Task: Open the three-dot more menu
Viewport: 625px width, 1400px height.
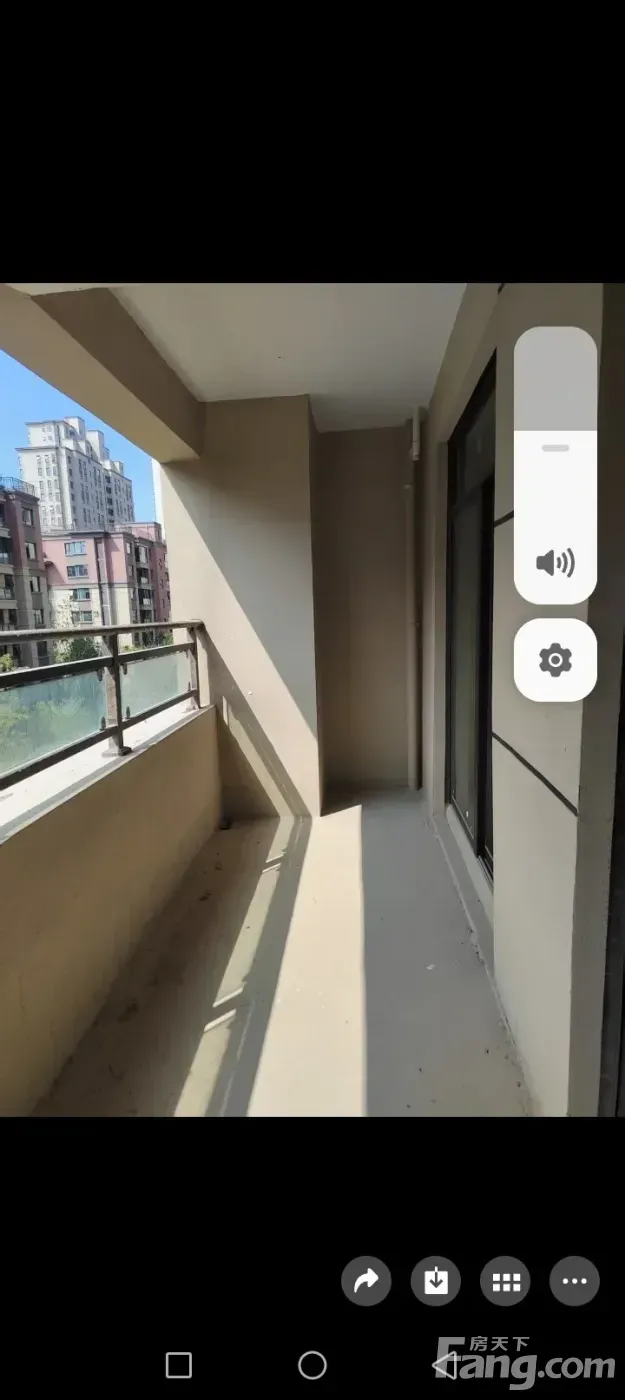Action: pyautogui.click(x=575, y=1281)
